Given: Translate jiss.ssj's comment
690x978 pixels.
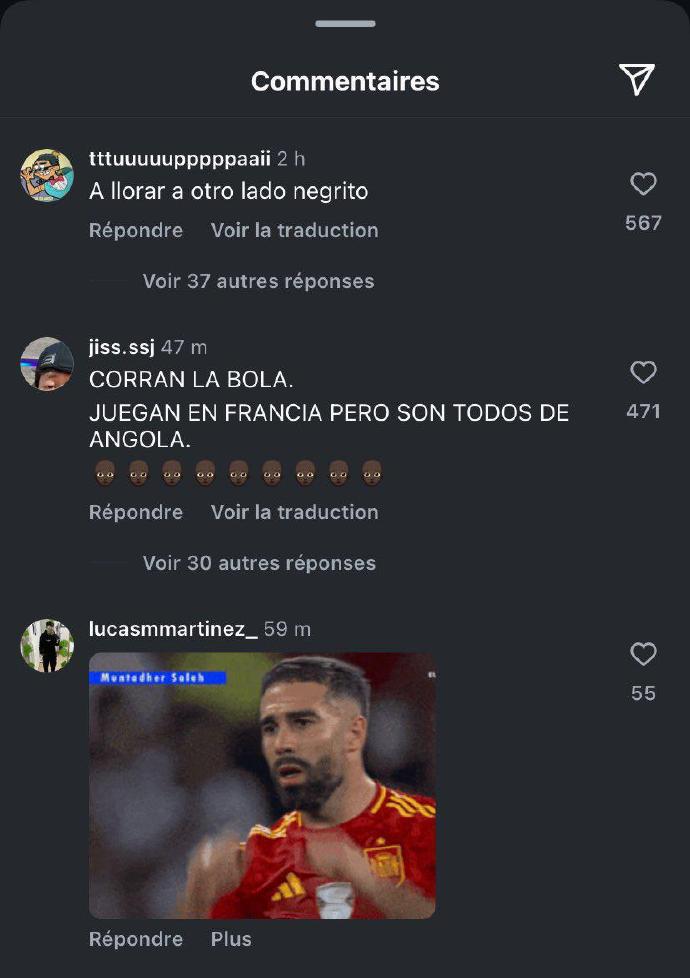Looking at the screenshot, I should coord(294,512).
